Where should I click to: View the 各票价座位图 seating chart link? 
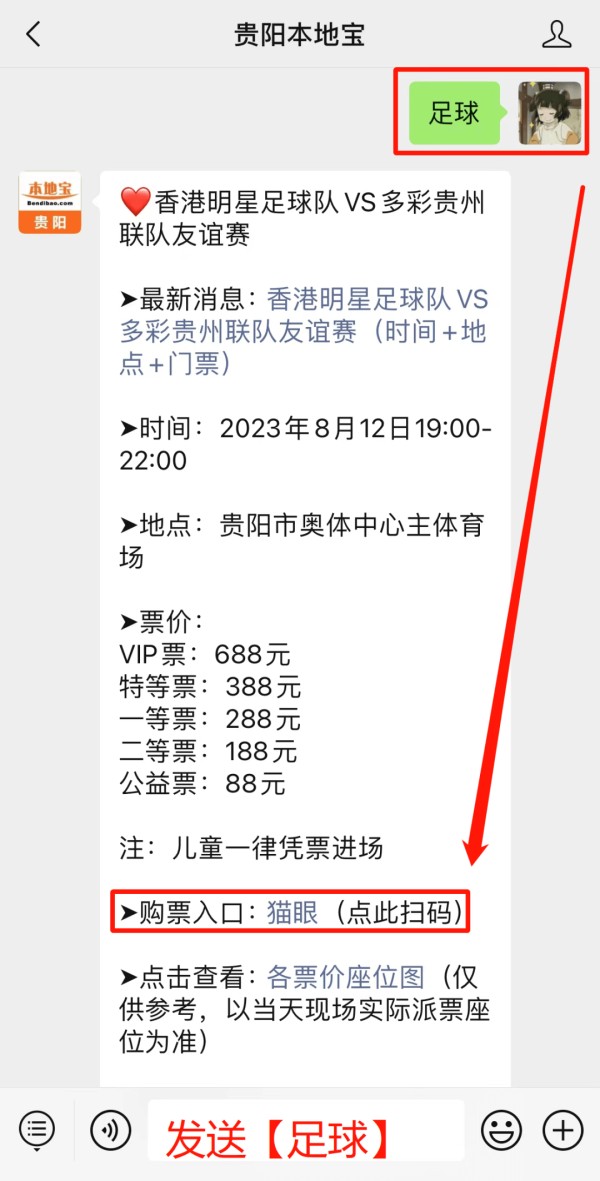pyautogui.click(x=346, y=978)
